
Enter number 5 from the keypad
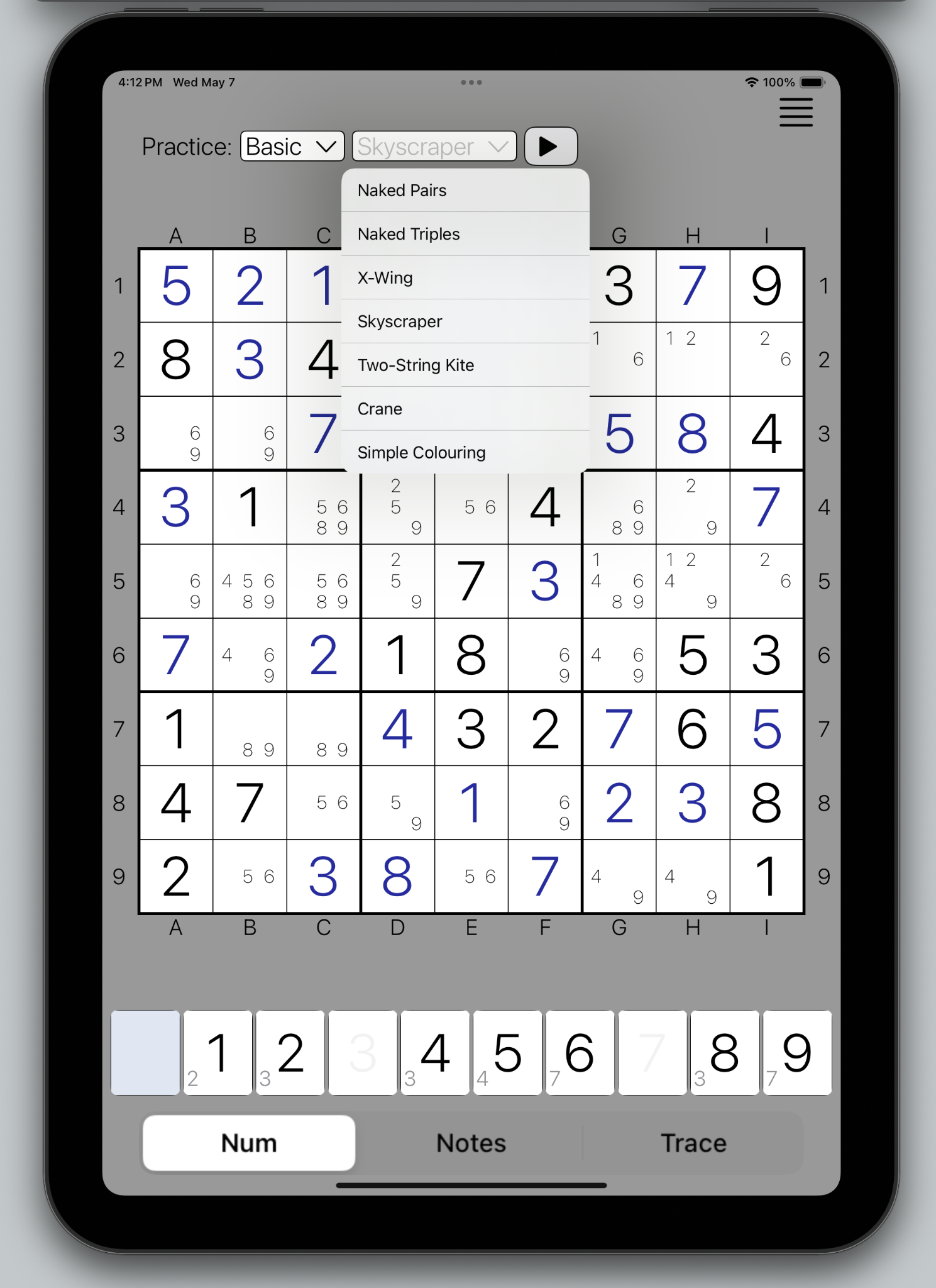(x=507, y=1053)
